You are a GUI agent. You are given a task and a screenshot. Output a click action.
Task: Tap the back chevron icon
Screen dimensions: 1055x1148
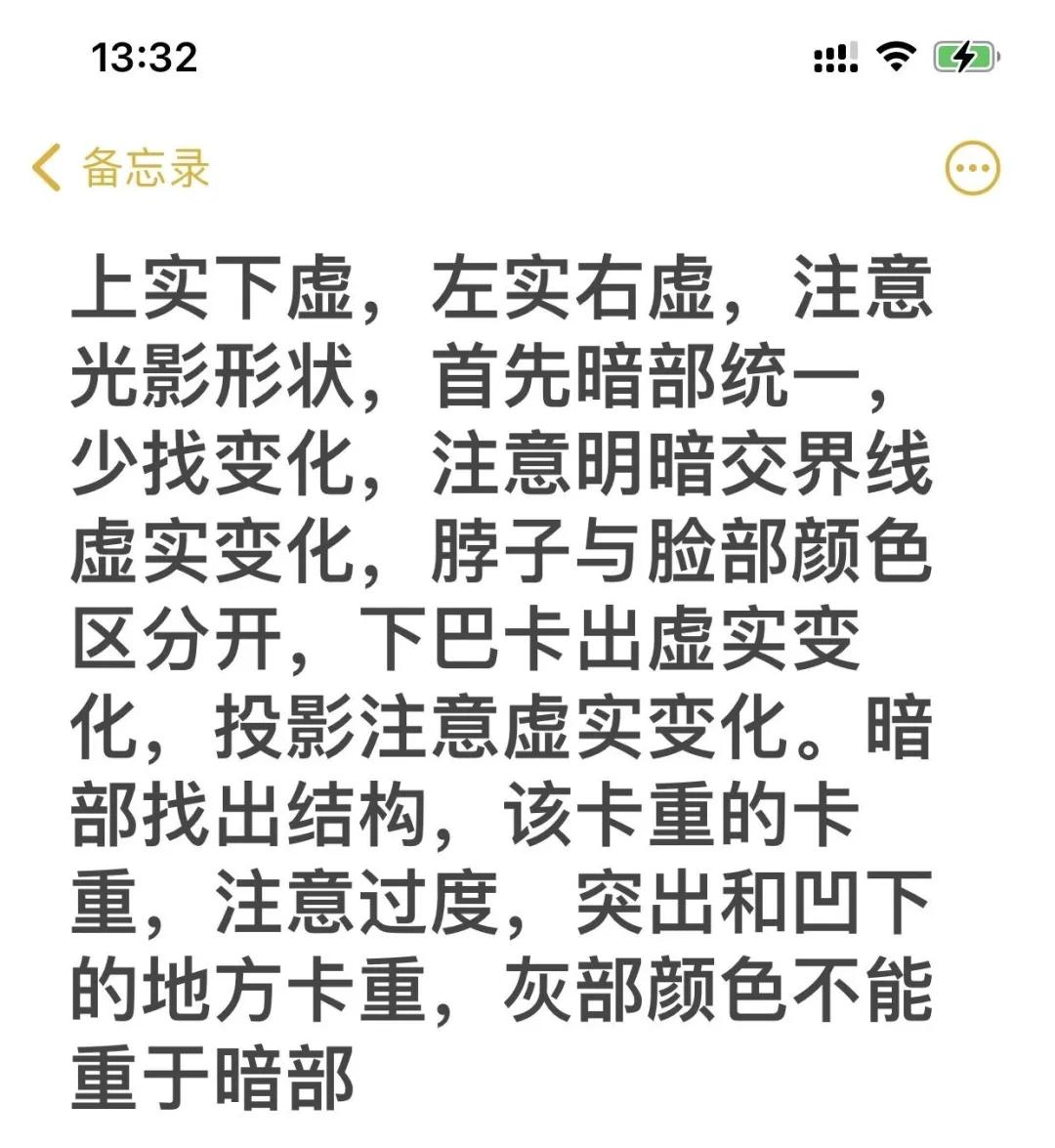tap(43, 167)
